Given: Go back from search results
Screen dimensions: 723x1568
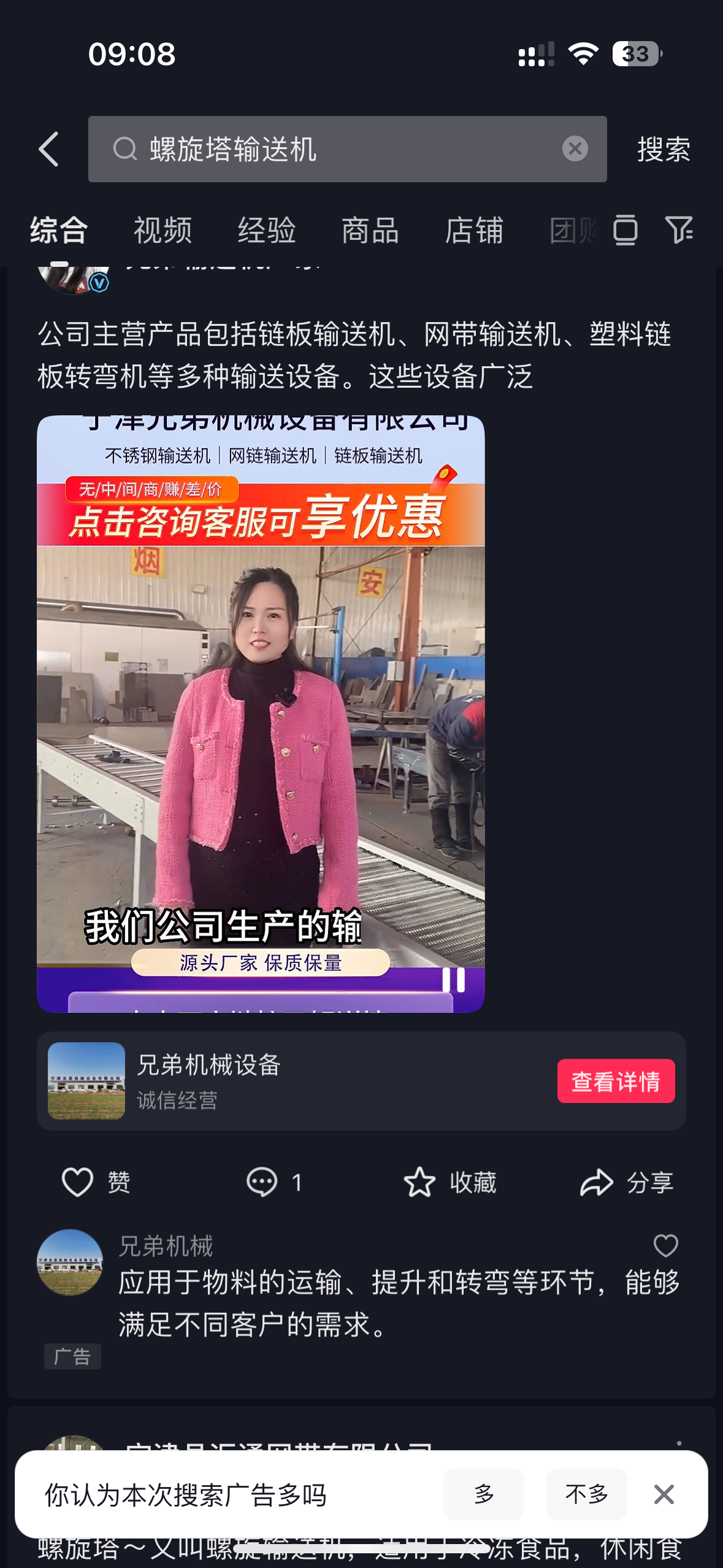Looking at the screenshot, I should [x=49, y=149].
